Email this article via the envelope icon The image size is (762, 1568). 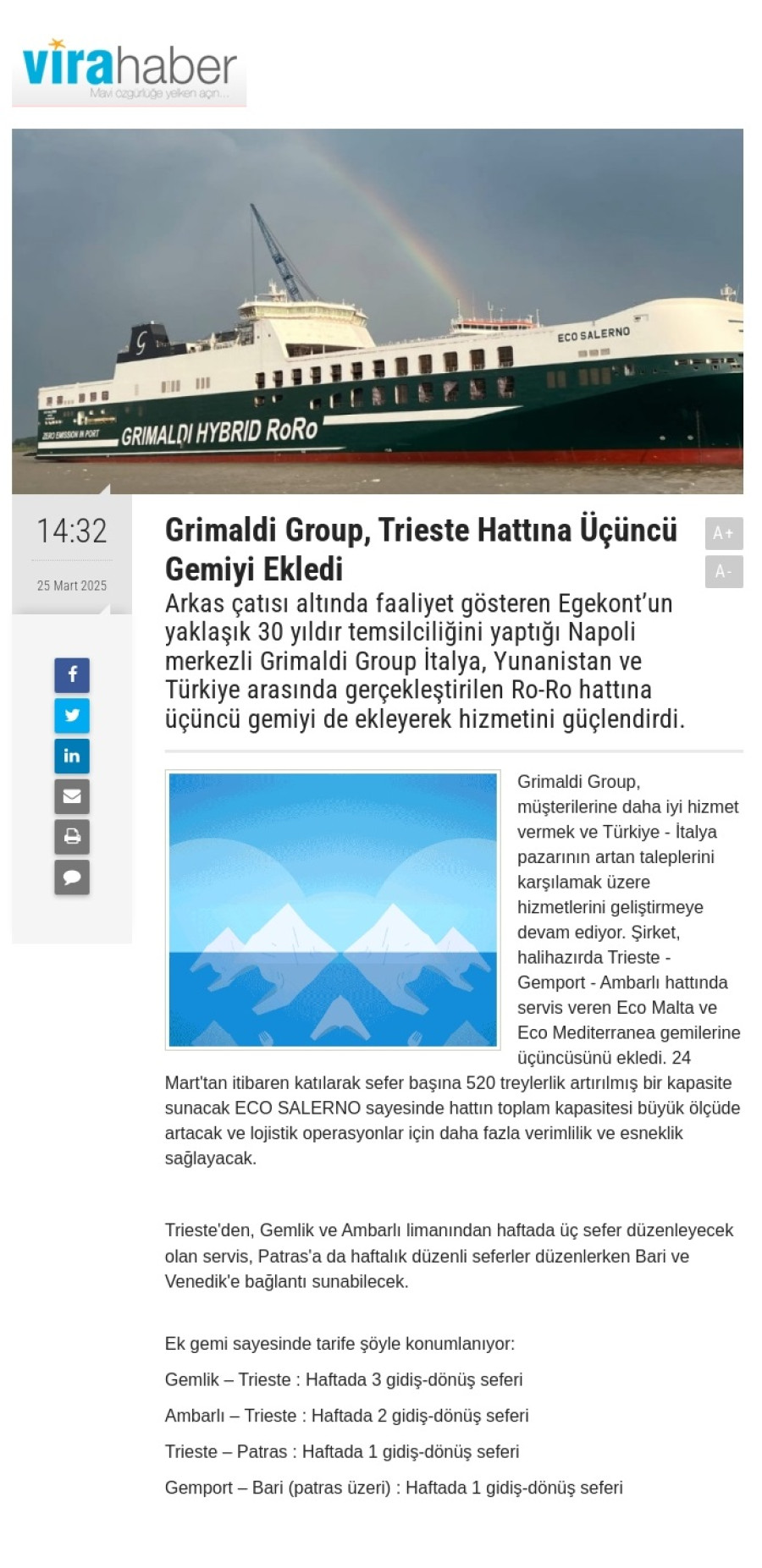72,797
